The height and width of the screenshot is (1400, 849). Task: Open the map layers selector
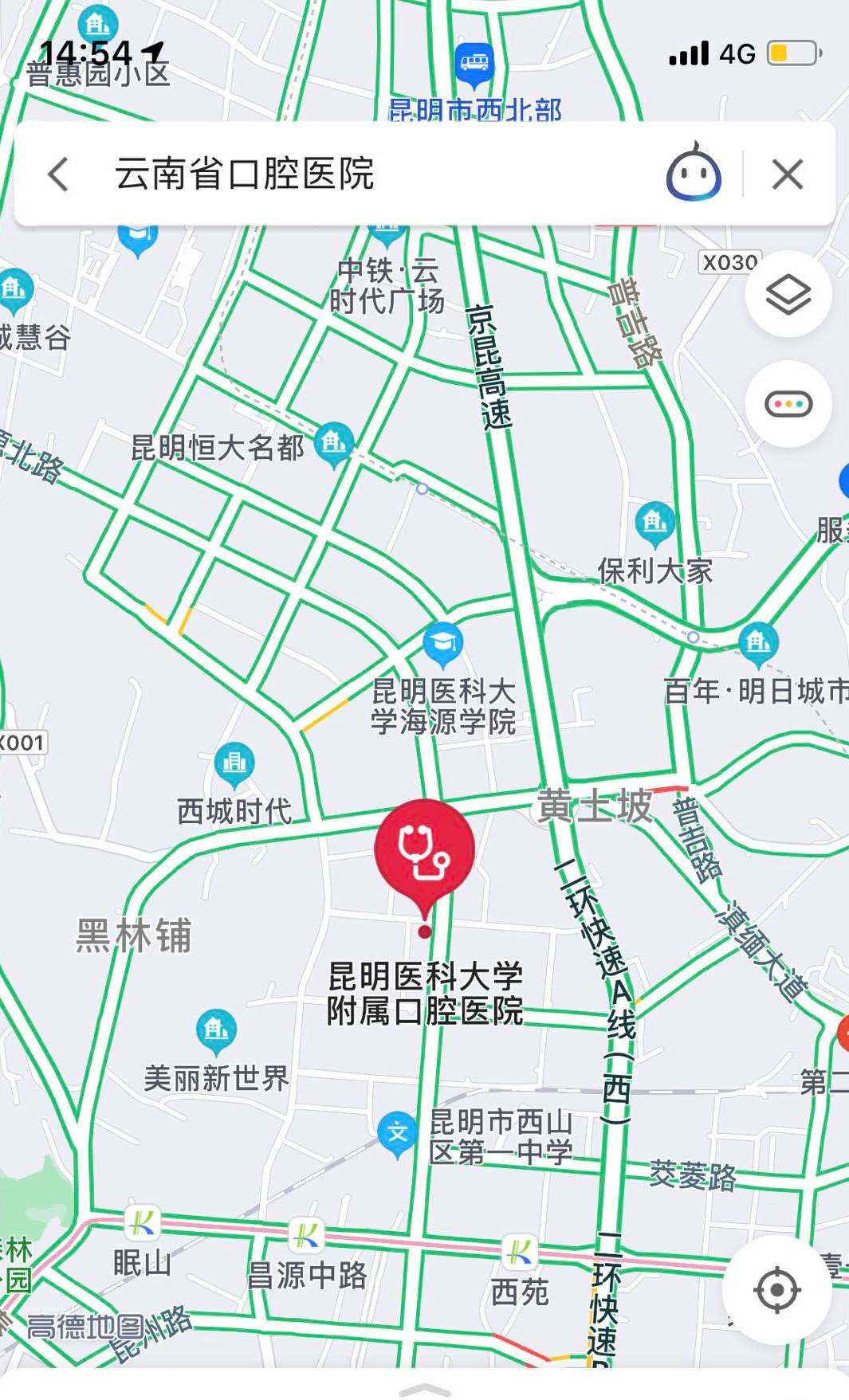[788, 296]
